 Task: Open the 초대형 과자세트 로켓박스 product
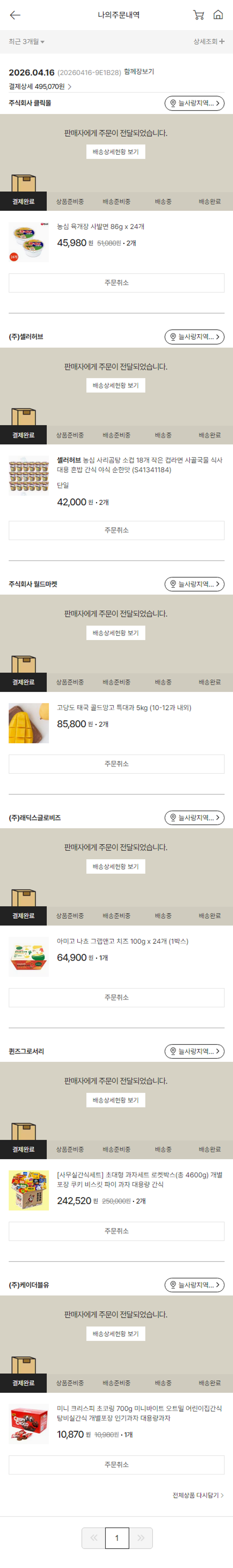(x=139, y=1180)
